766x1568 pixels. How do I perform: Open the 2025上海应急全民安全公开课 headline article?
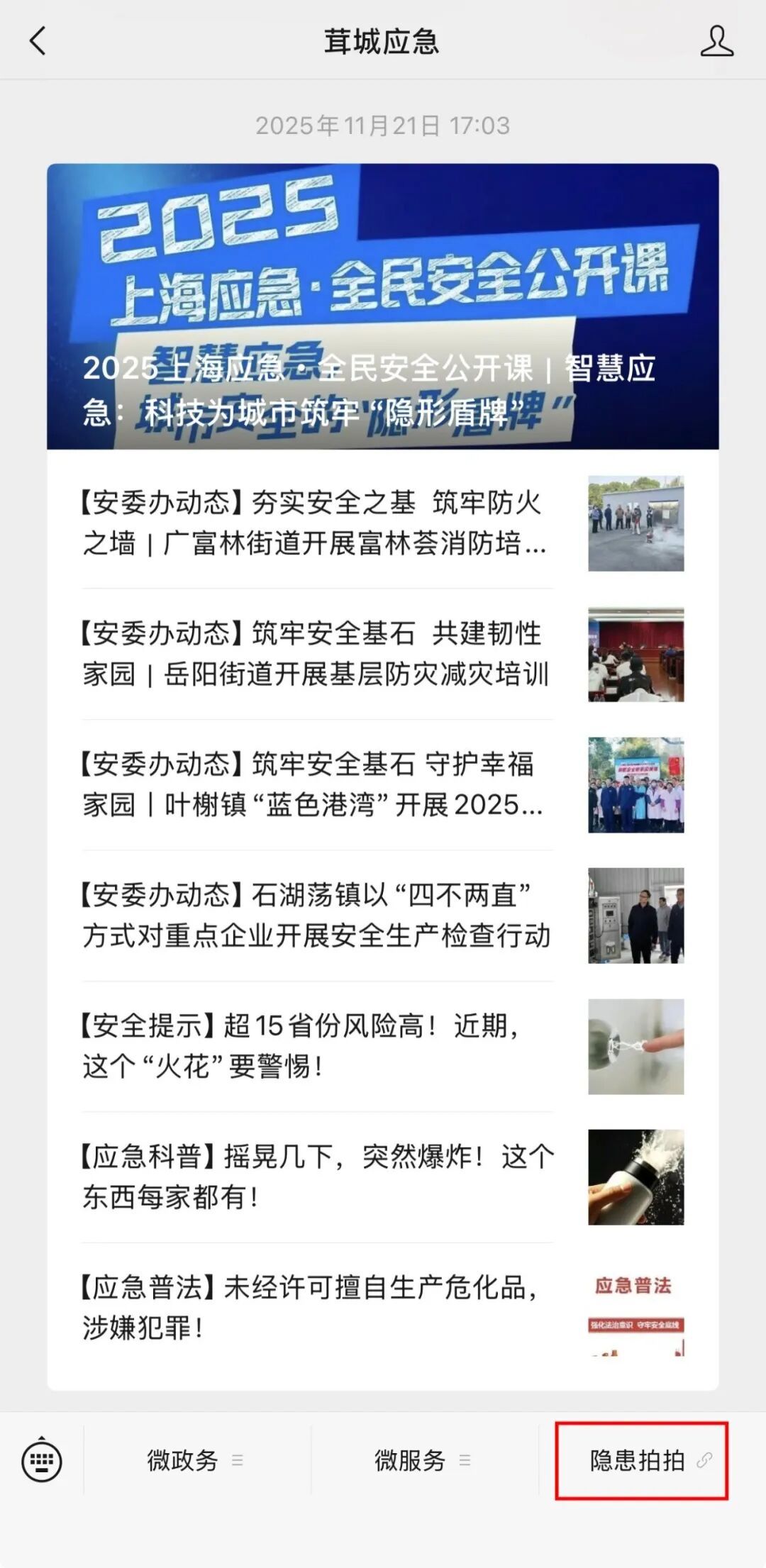coord(383,306)
